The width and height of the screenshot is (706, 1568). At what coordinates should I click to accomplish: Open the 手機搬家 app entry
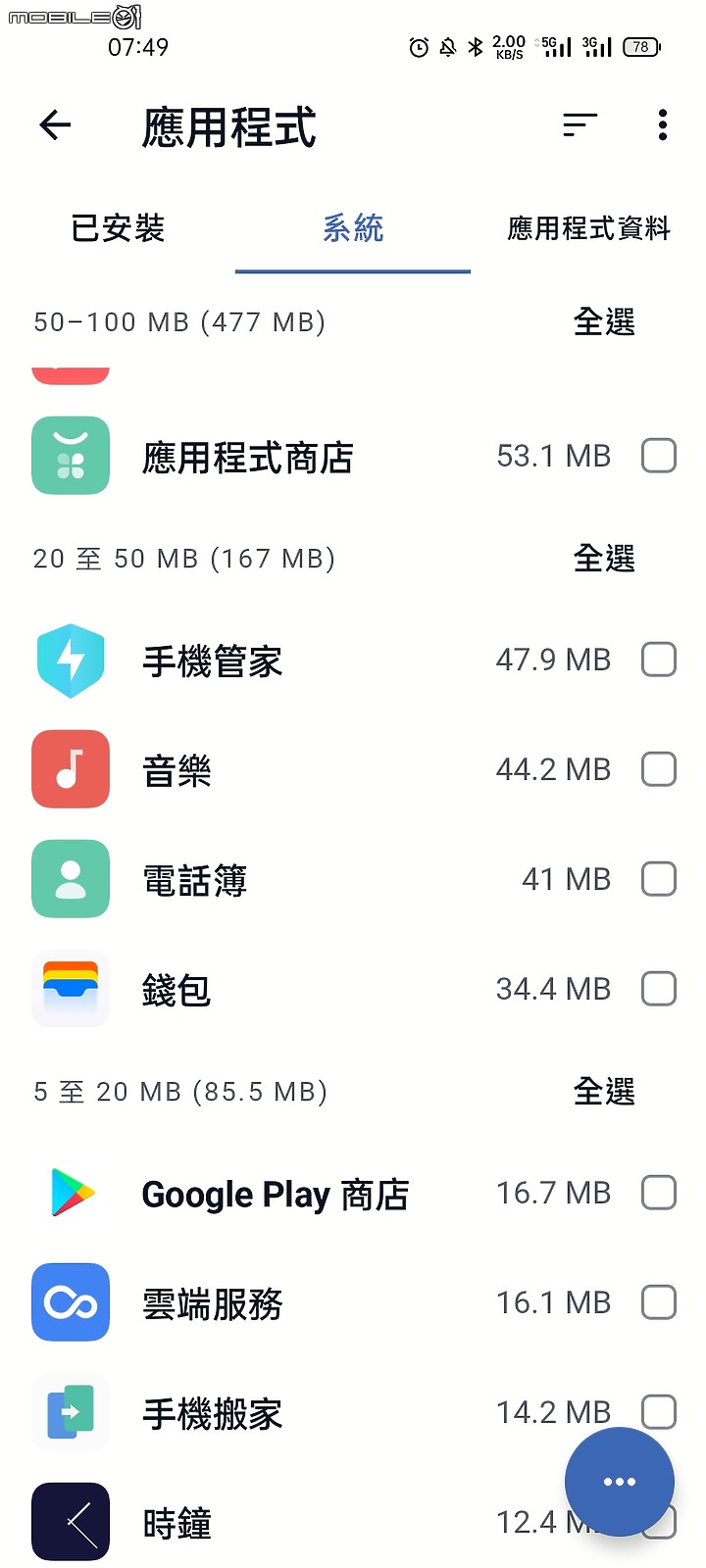[213, 1413]
